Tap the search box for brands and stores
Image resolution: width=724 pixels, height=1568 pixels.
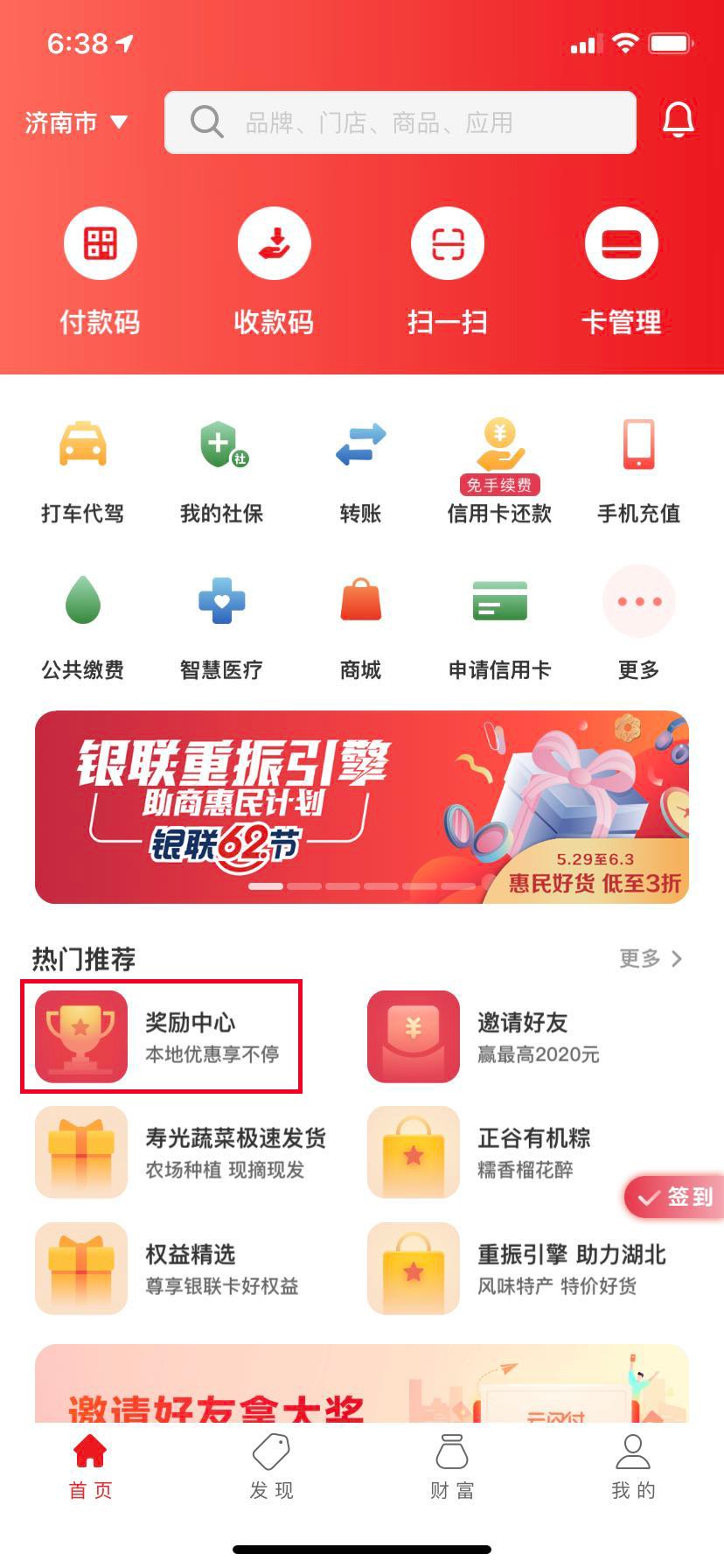tap(400, 122)
